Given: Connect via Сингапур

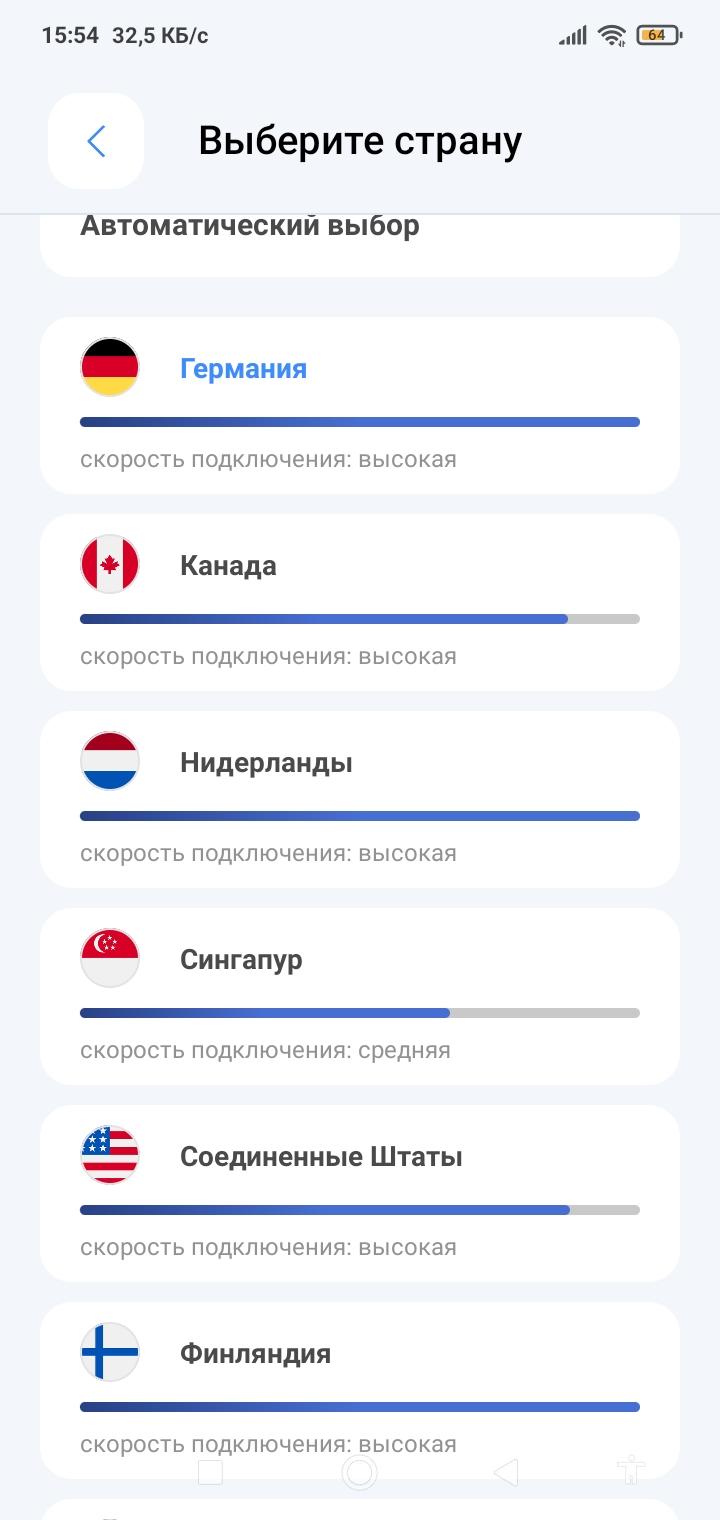Looking at the screenshot, I should (360, 996).
